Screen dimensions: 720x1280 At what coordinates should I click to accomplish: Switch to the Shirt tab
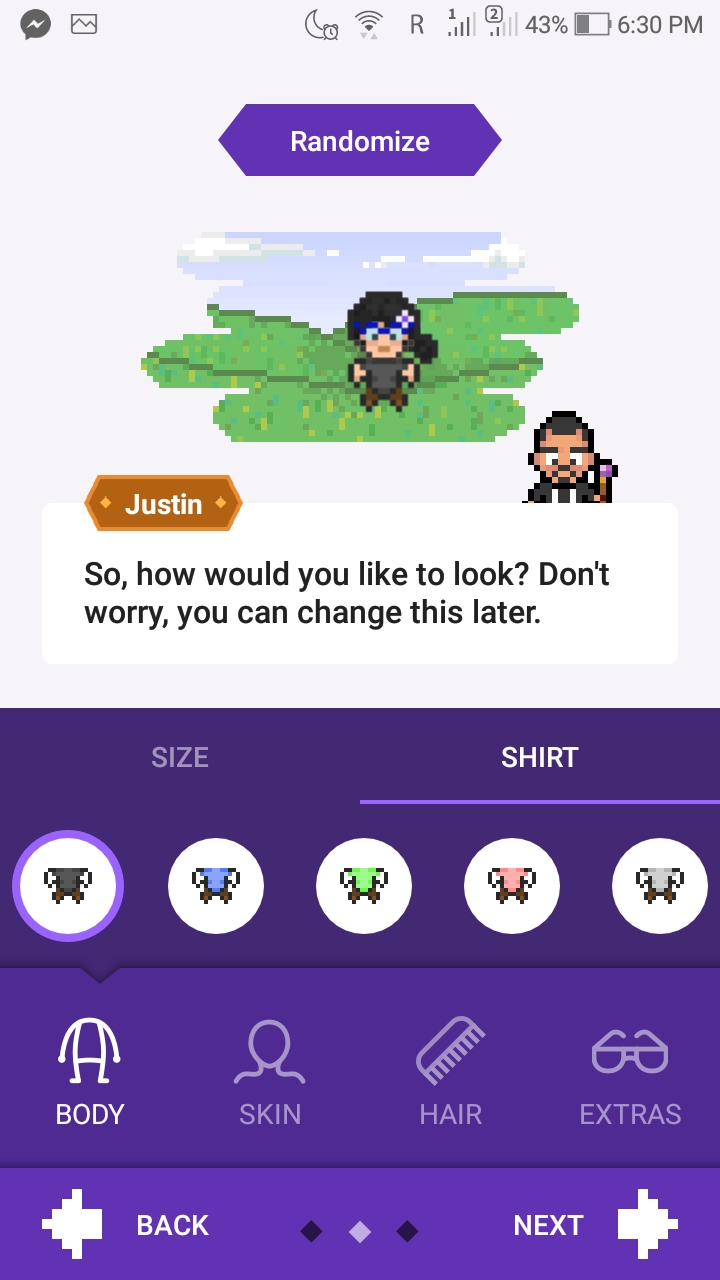tap(540, 757)
